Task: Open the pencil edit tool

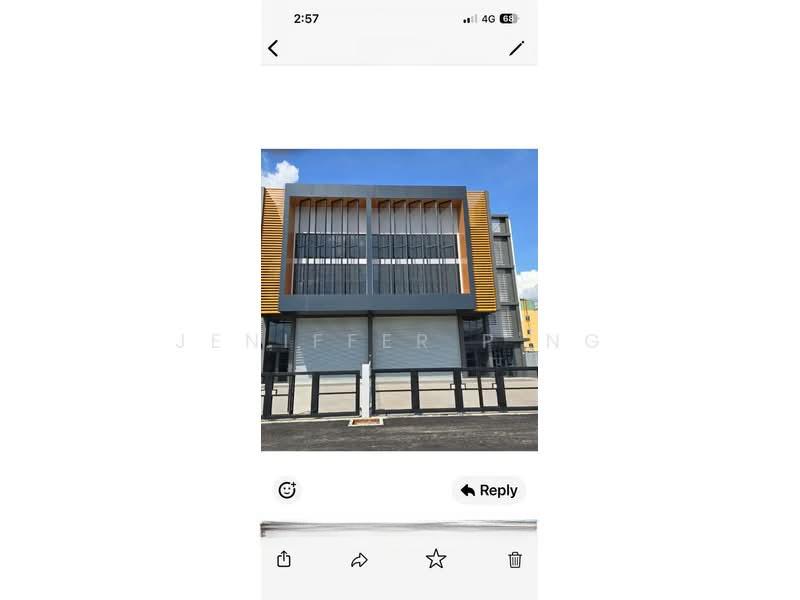Action: tap(516, 48)
